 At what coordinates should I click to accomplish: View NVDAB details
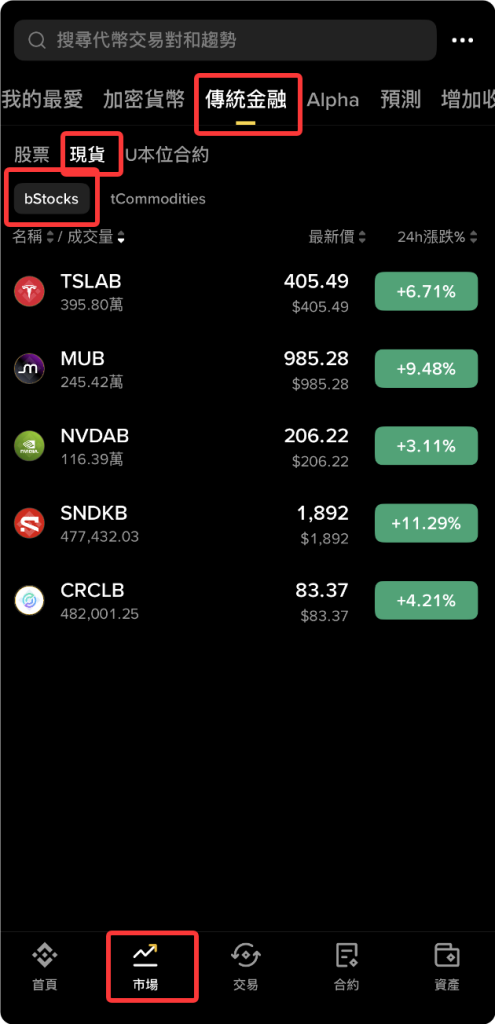246,446
